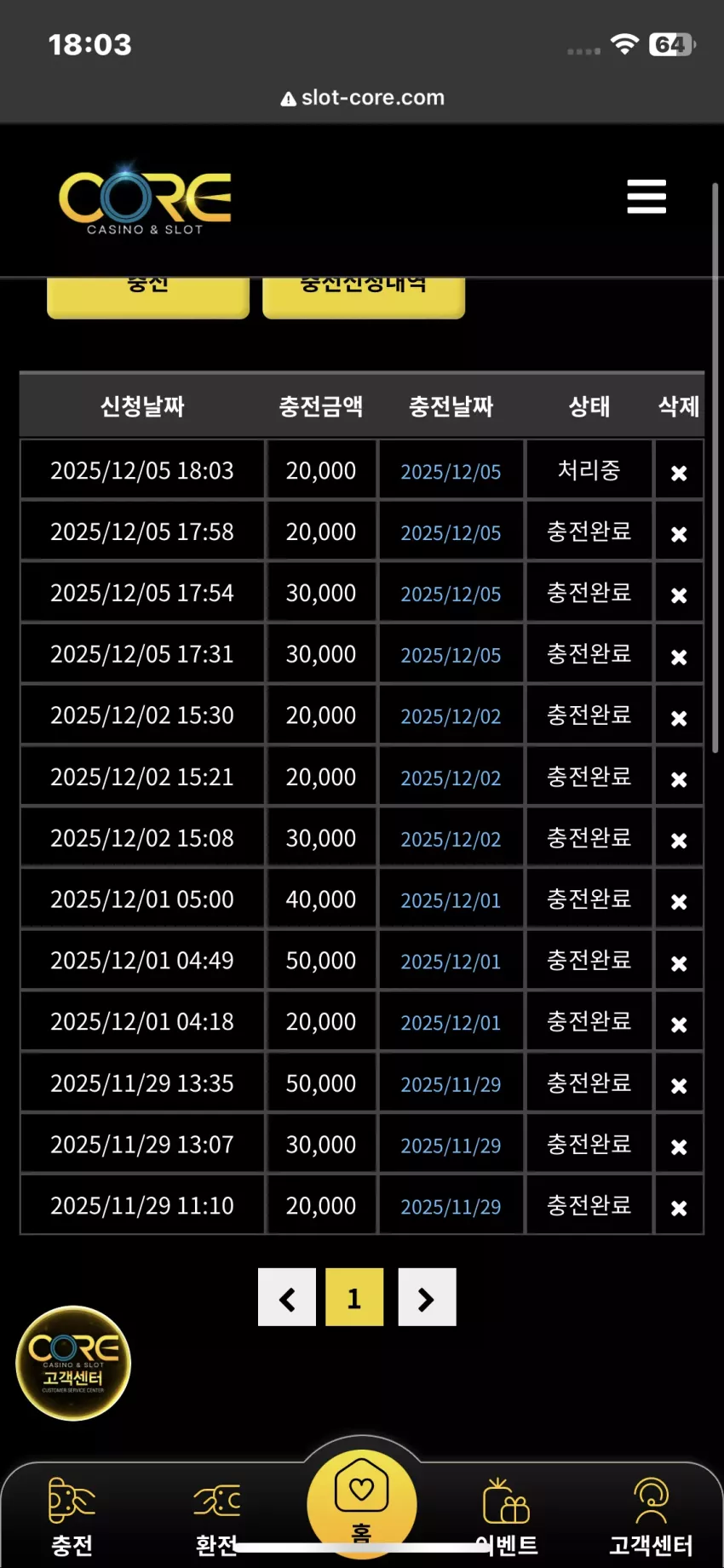Go to the next page arrow
The height and width of the screenshot is (1568, 724).
[x=427, y=1297]
